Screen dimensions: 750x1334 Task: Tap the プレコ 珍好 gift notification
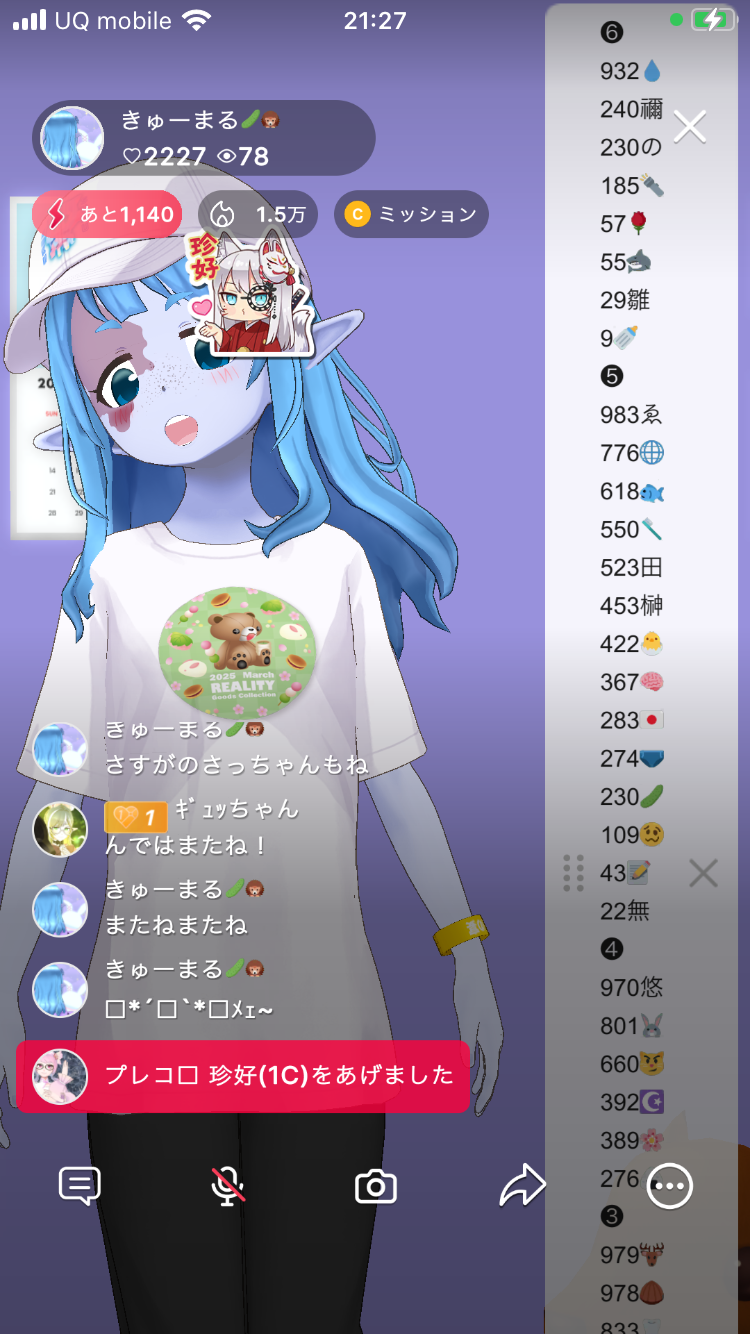pyautogui.click(x=243, y=1076)
